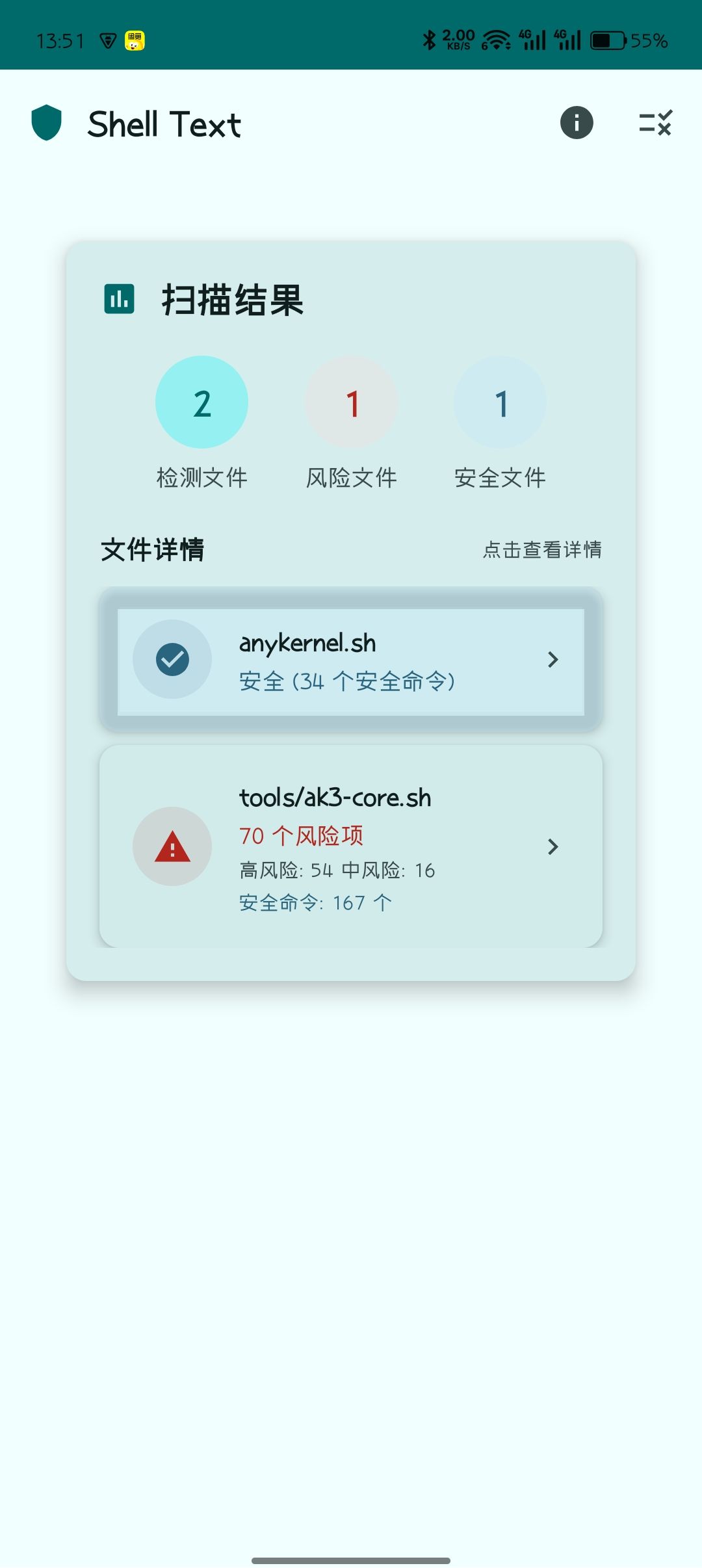
Task: Tap the checklist icon in the app bar
Action: coord(655,123)
